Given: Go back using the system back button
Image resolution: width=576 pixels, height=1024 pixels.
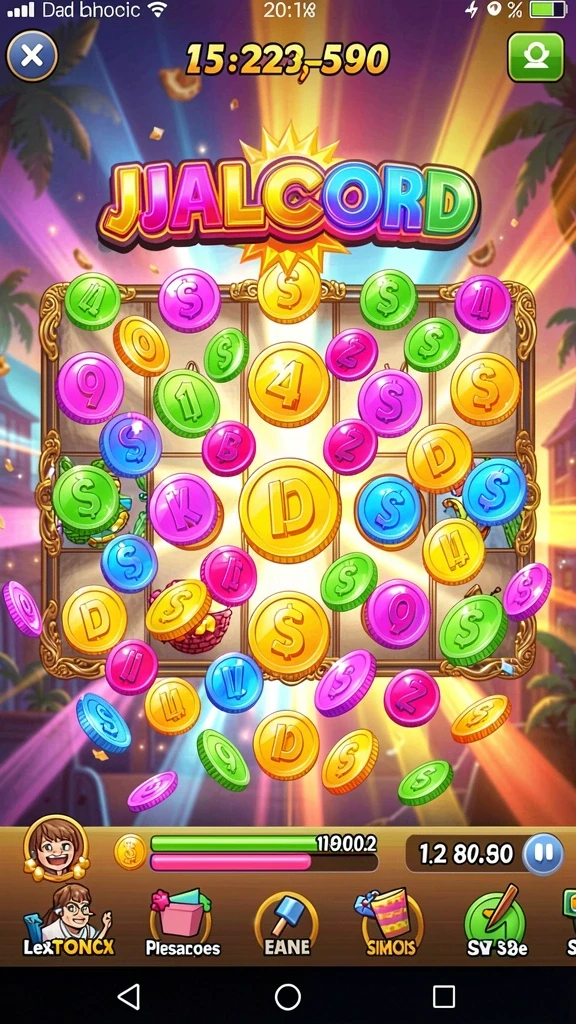Looking at the screenshot, I should pyautogui.click(x=129, y=997).
